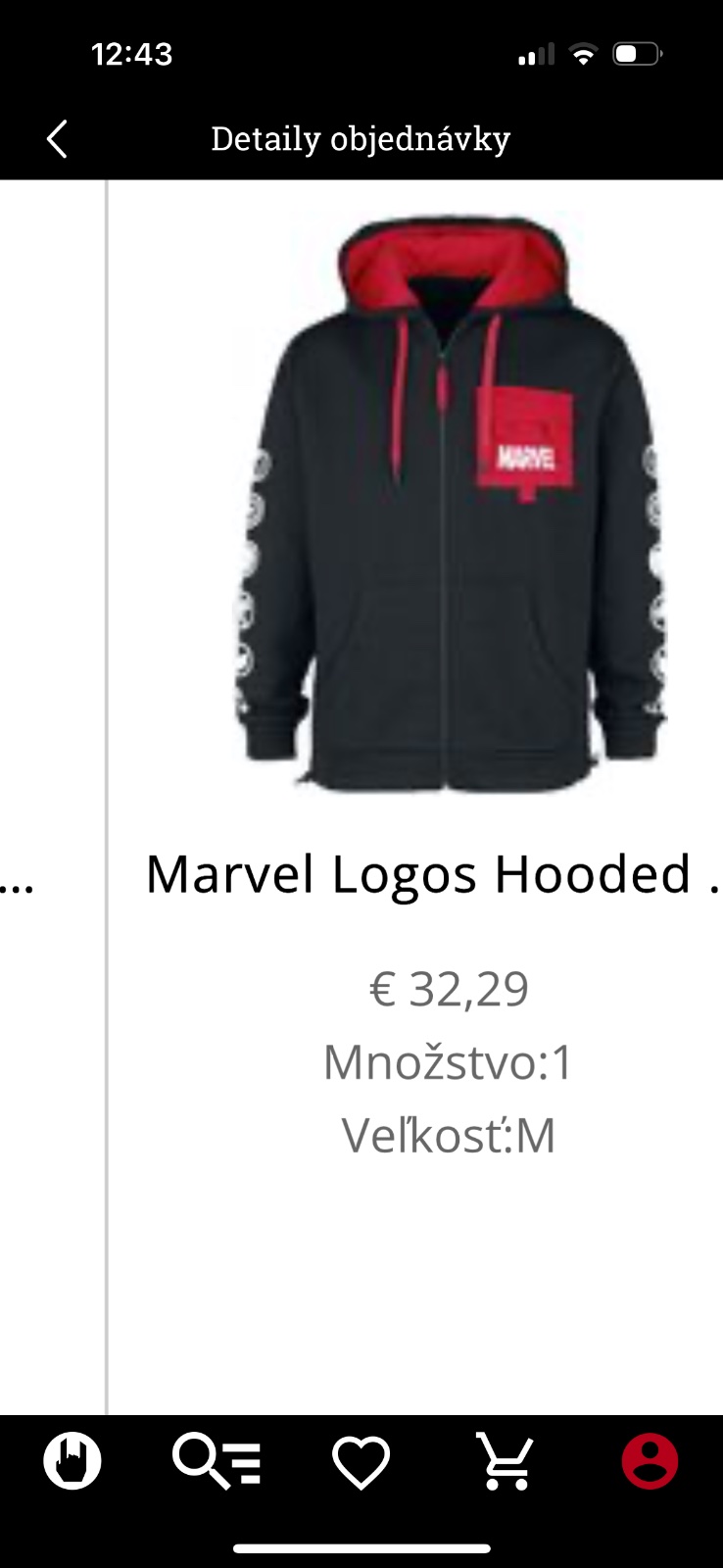Open the shopping cart tab
723x1568 pixels.
[506, 1461]
